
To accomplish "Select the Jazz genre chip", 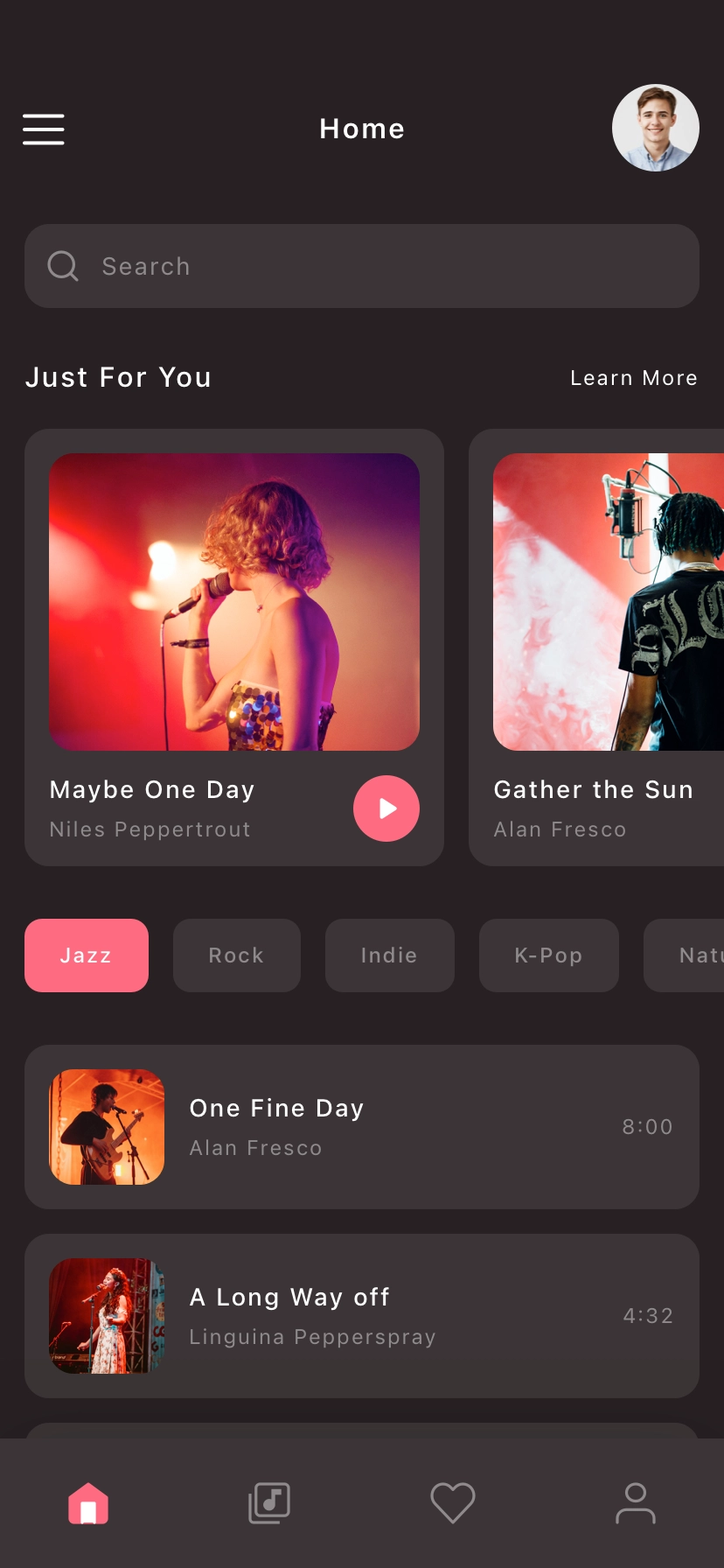I will pyautogui.click(x=87, y=955).
